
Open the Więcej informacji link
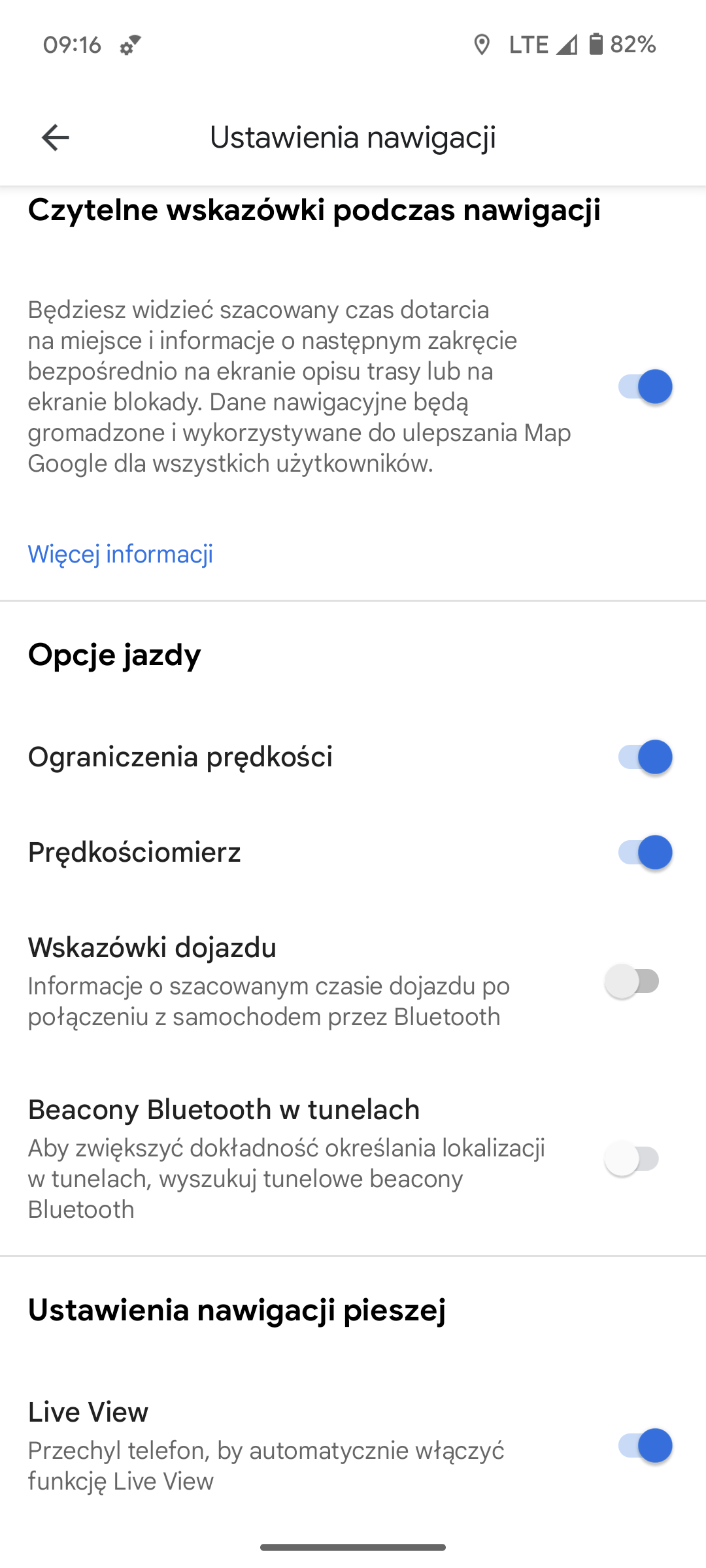click(120, 554)
